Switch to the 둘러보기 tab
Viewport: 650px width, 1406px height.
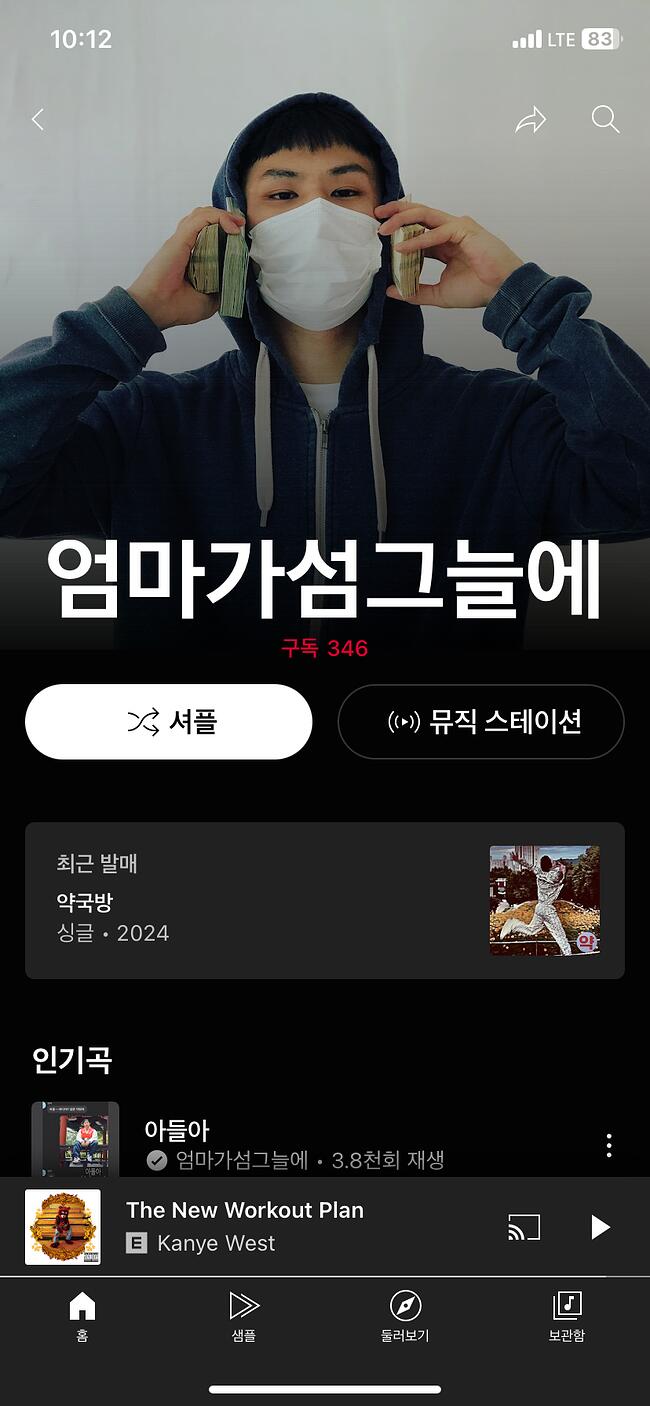(405, 1316)
